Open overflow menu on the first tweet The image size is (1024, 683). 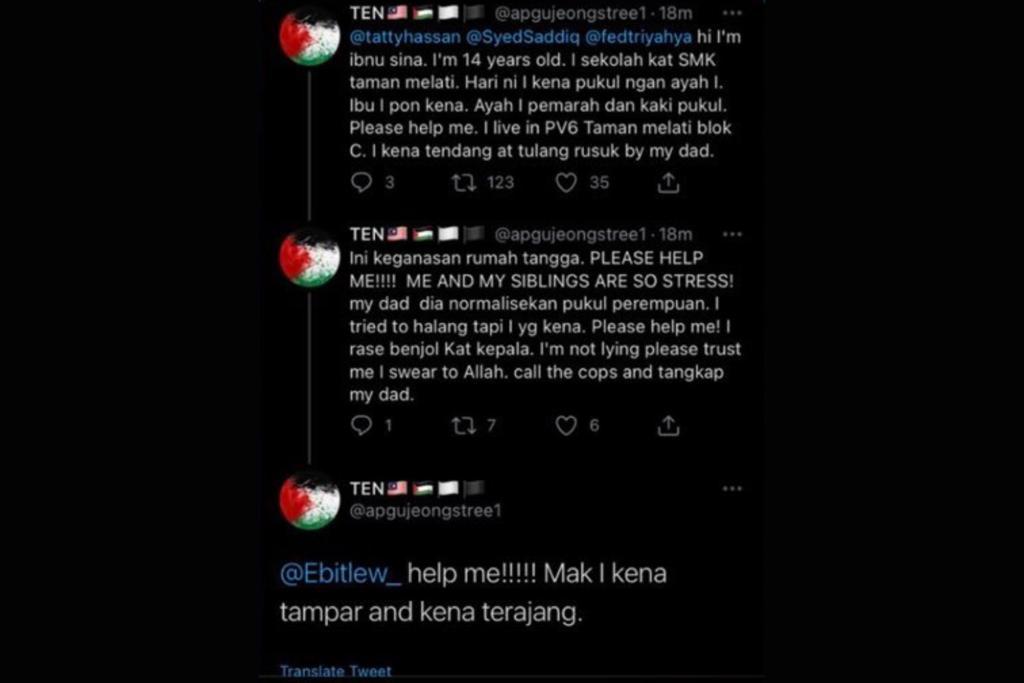[x=732, y=13]
